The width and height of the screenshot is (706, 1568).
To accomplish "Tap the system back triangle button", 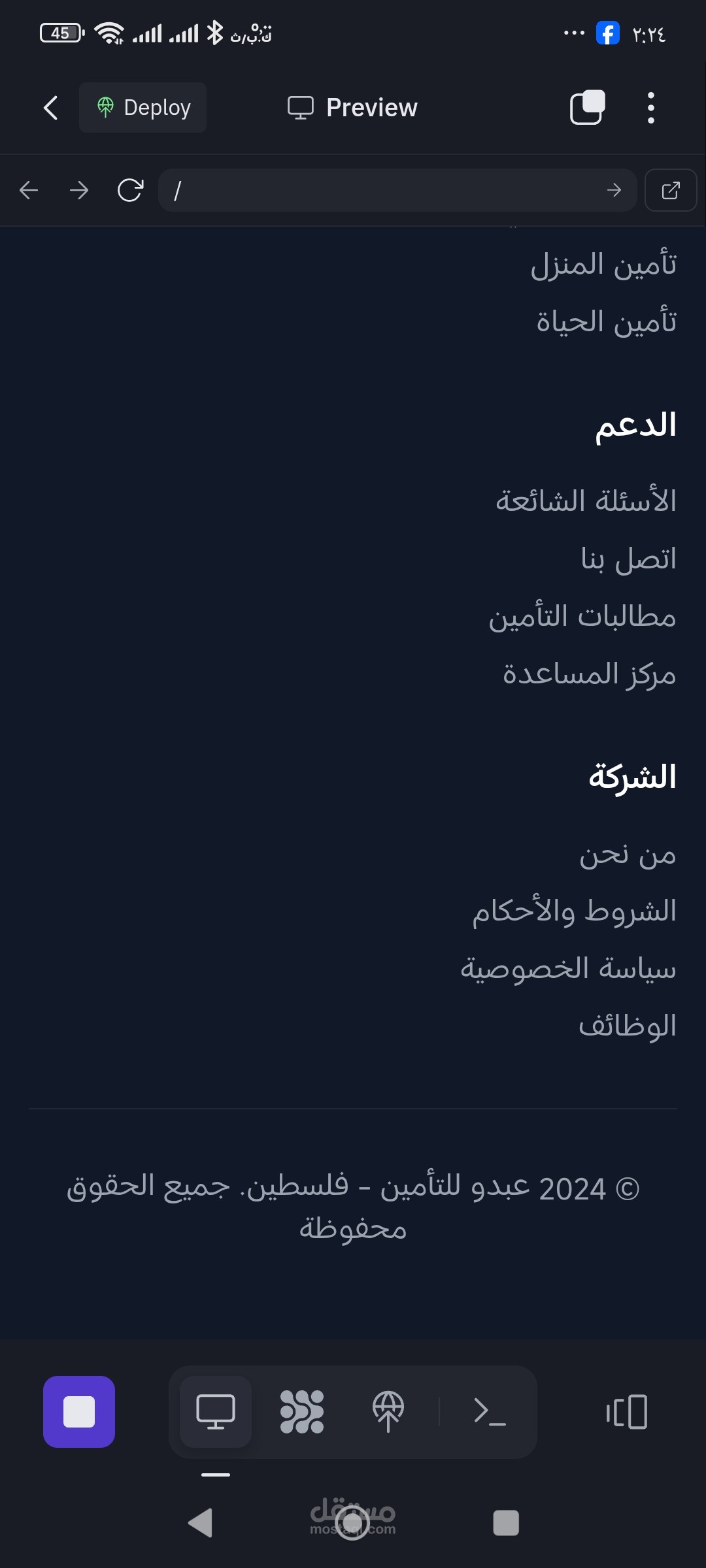I will point(200,1523).
